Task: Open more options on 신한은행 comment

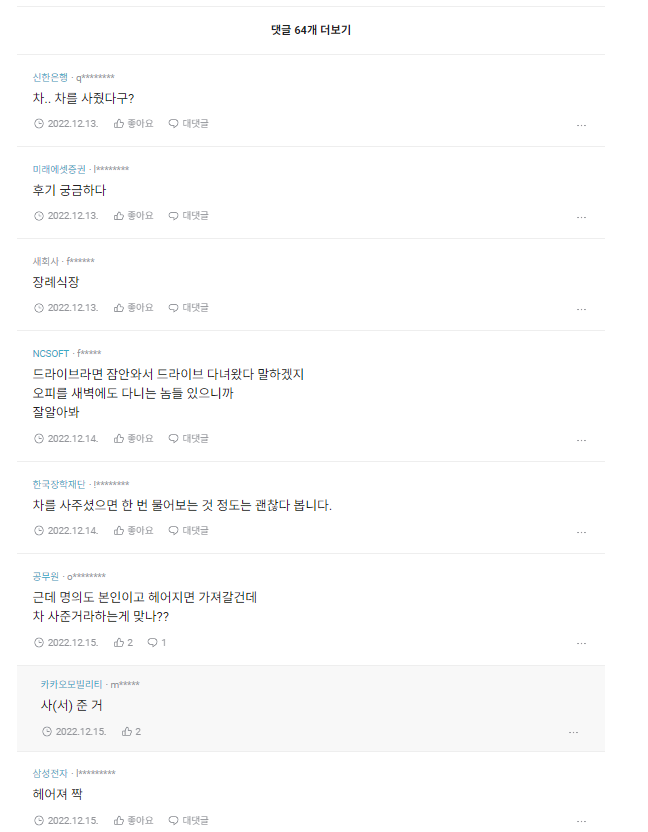Action: click(581, 125)
